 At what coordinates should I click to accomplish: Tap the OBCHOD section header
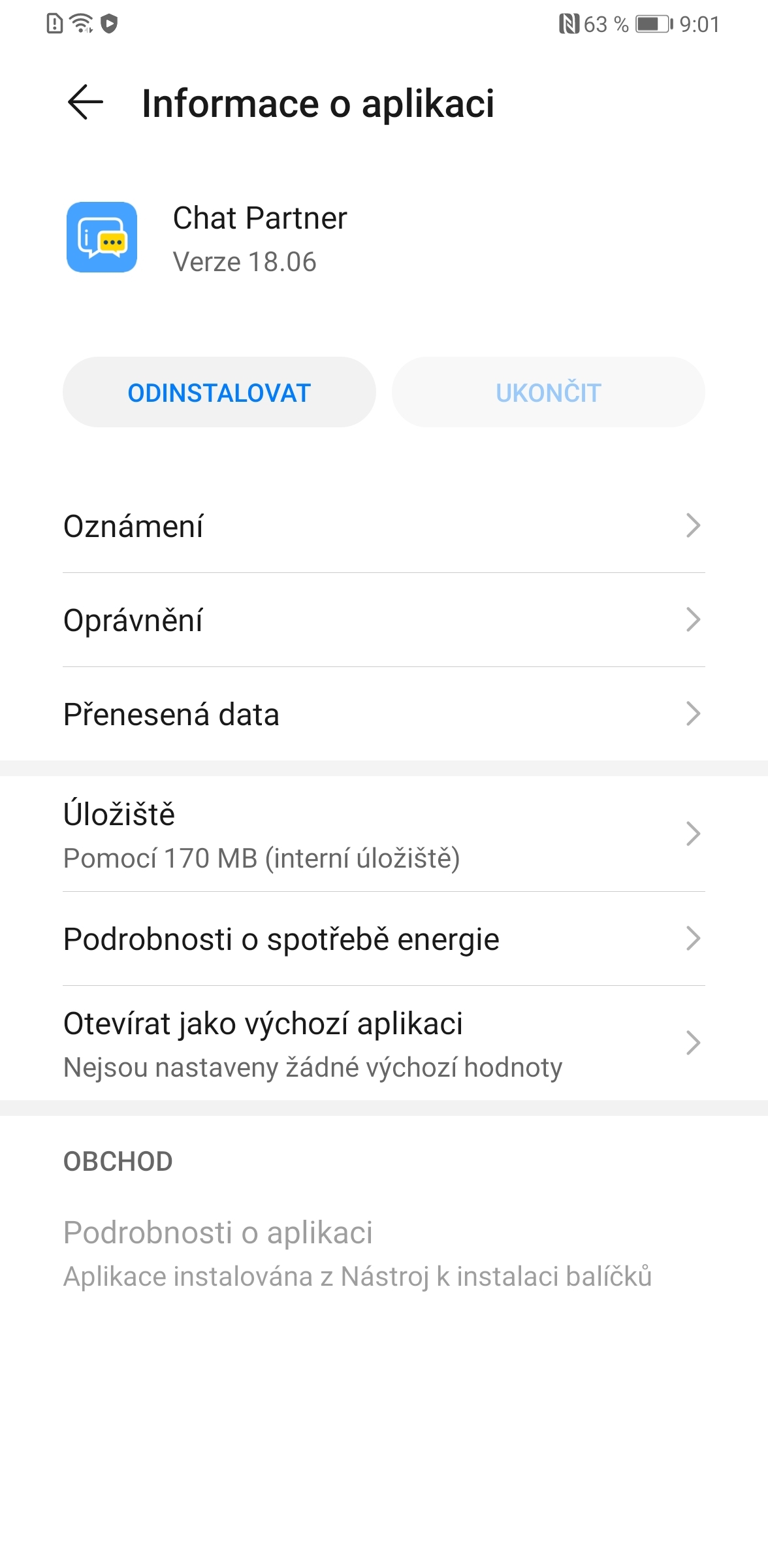pos(118,1162)
